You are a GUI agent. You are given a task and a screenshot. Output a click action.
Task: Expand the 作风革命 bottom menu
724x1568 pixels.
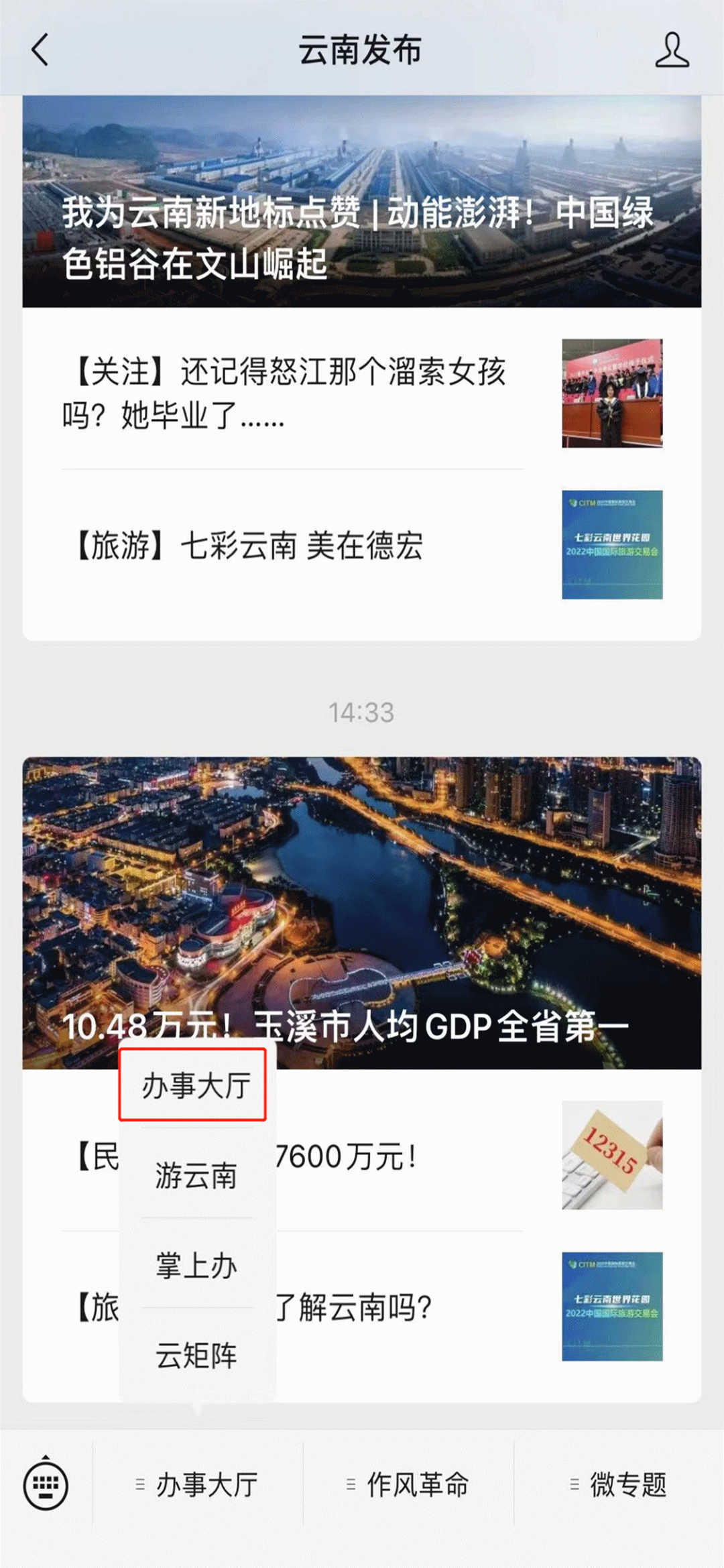(x=408, y=1485)
